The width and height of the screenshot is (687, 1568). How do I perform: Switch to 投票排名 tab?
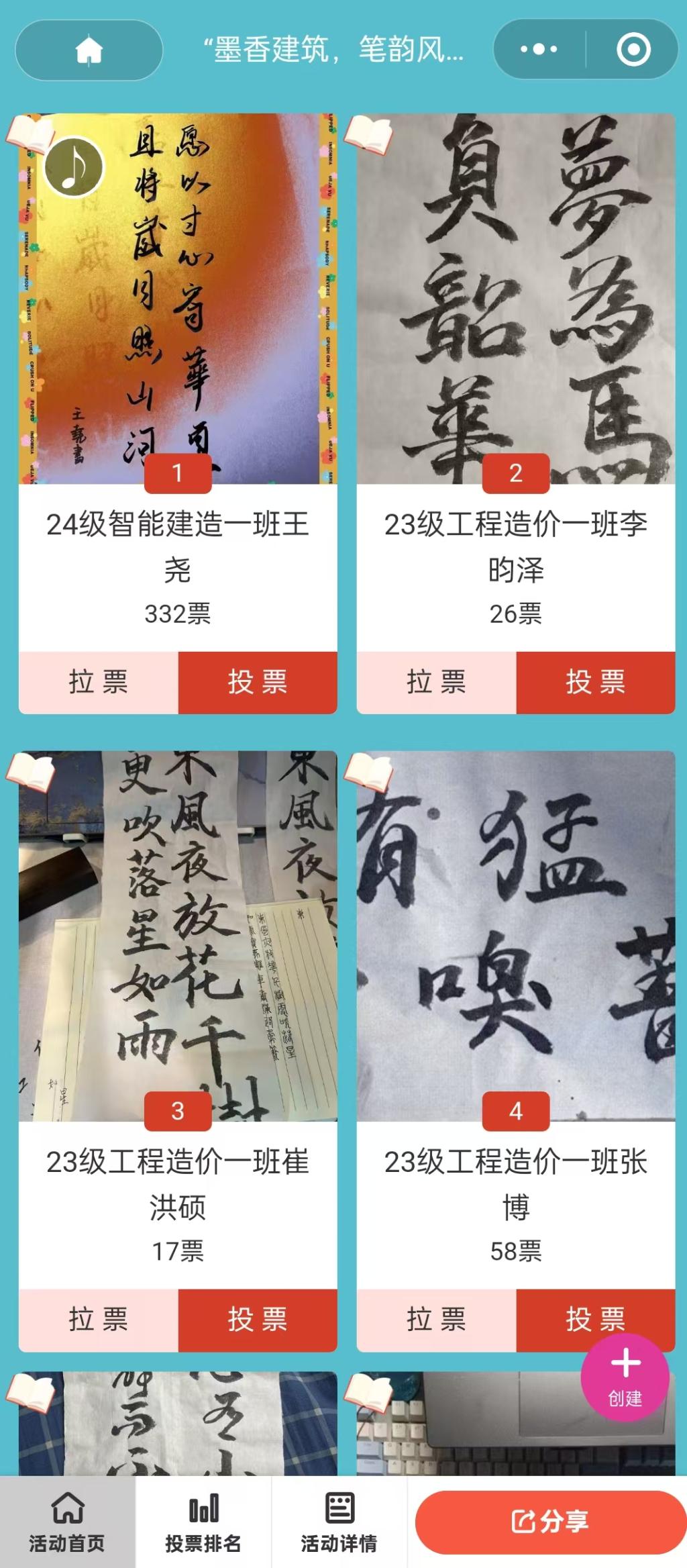pos(203,1522)
